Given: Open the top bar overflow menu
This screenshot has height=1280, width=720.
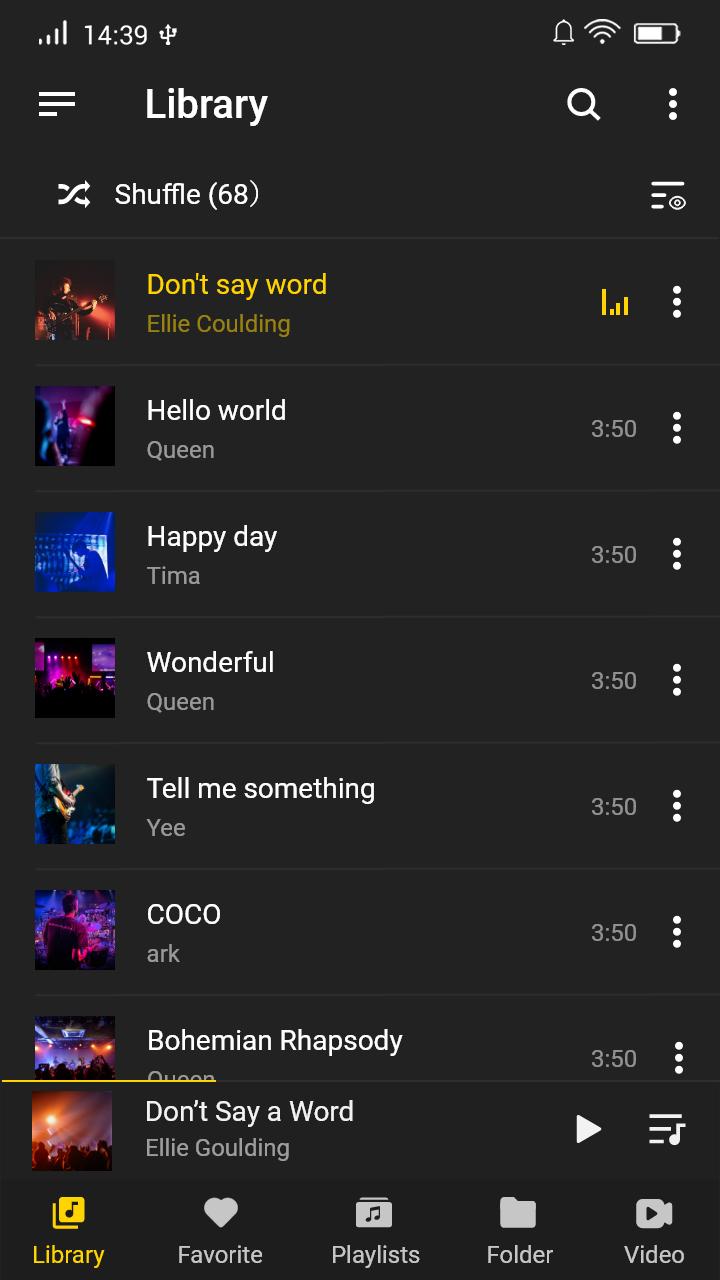Looking at the screenshot, I should point(673,104).
